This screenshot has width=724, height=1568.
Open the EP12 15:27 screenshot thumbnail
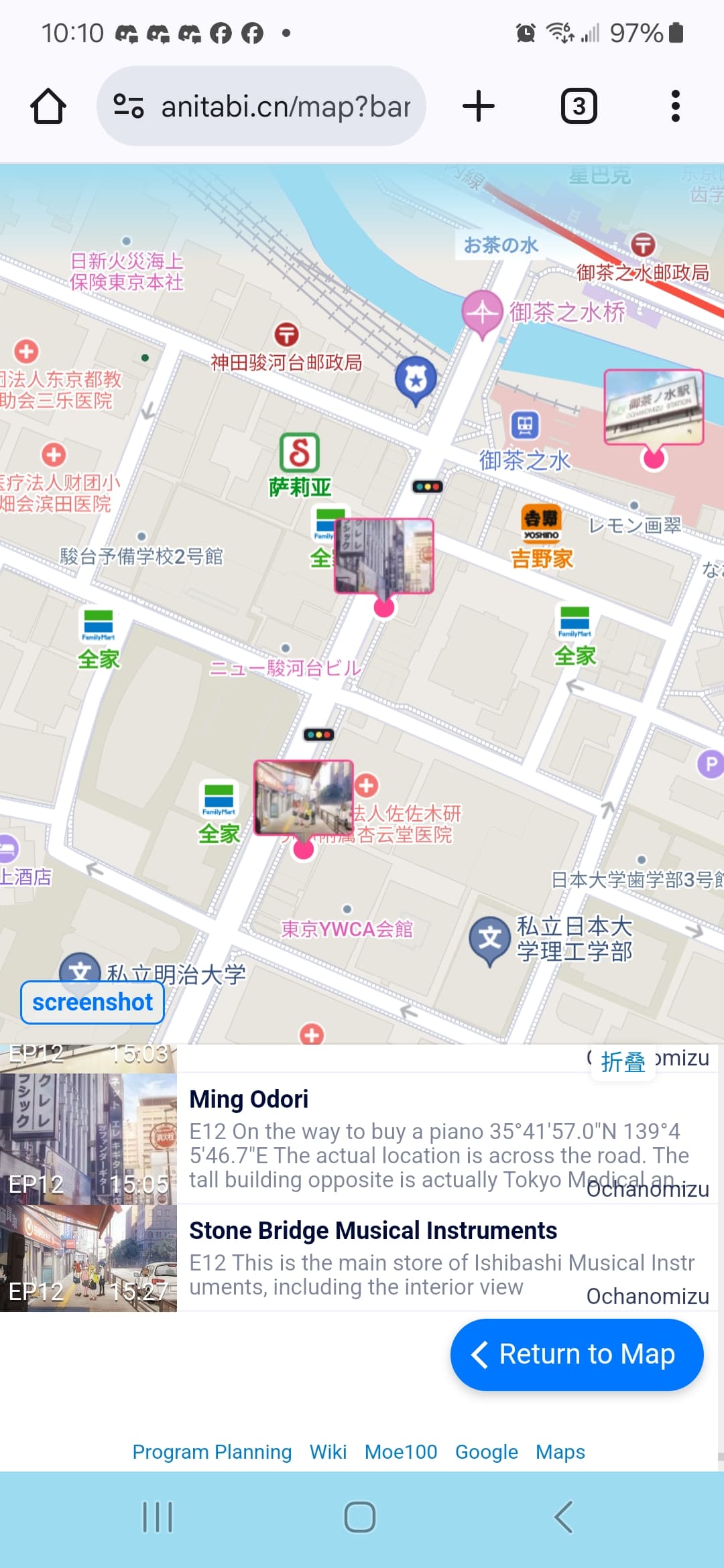(x=88, y=1258)
